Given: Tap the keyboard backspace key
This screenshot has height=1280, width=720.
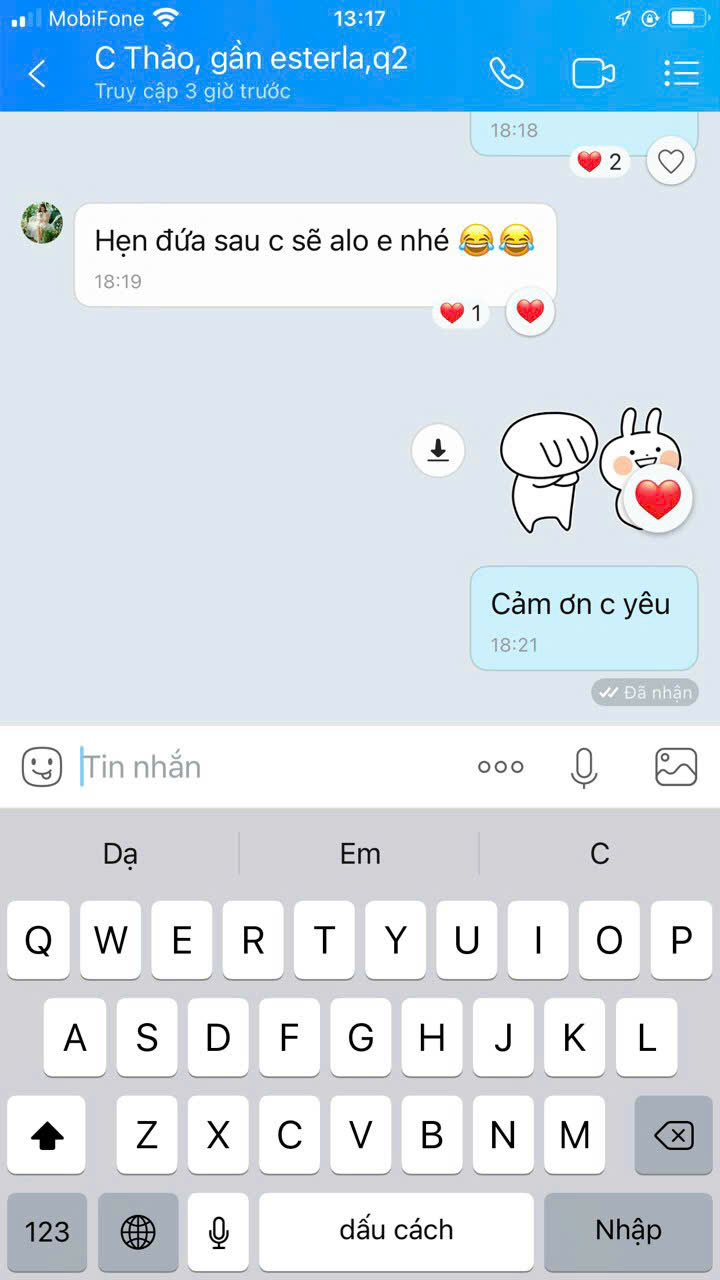Looking at the screenshot, I should click(x=673, y=1135).
